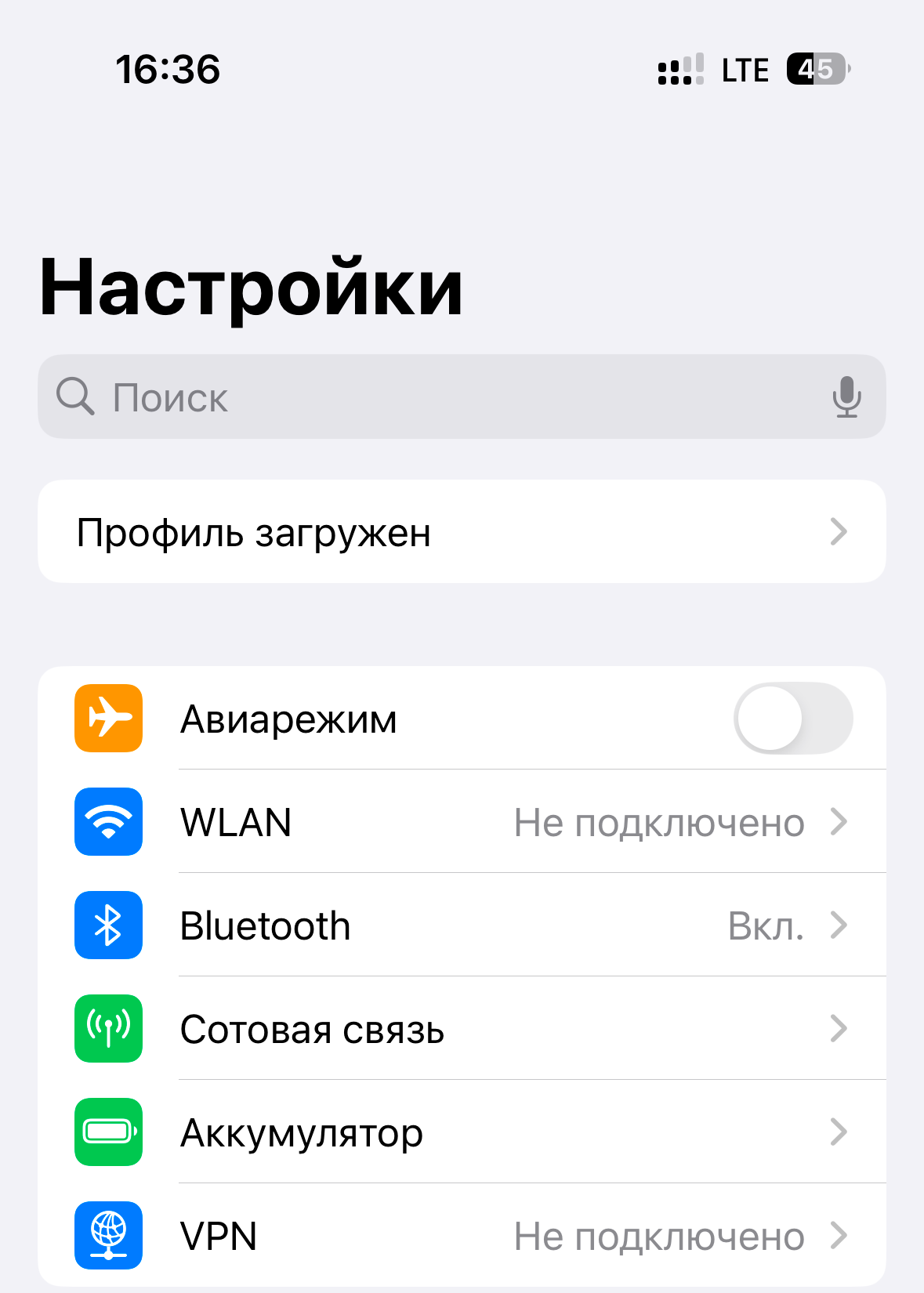The height and width of the screenshot is (1293, 924).
Task: Select the green Аккумулятор battery icon
Action: pyautogui.click(x=108, y=1133)
